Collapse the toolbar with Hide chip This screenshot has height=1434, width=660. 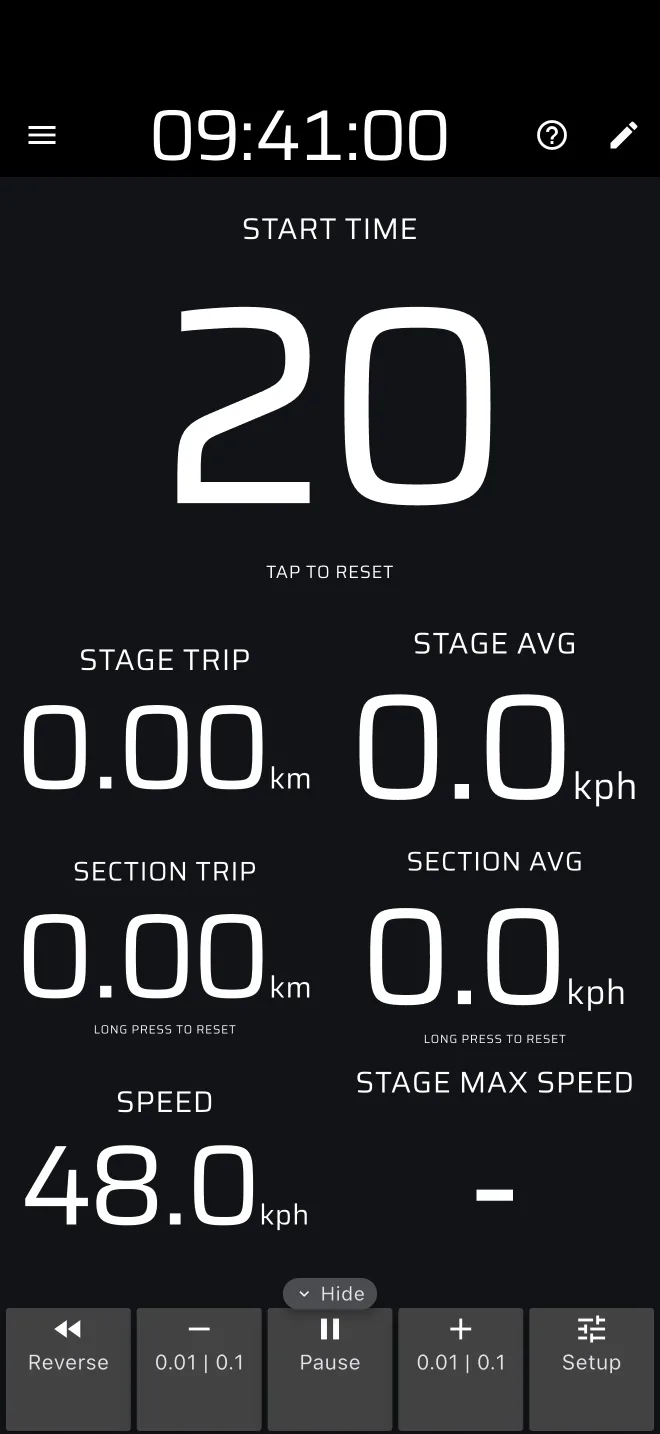pos(330,1294)
